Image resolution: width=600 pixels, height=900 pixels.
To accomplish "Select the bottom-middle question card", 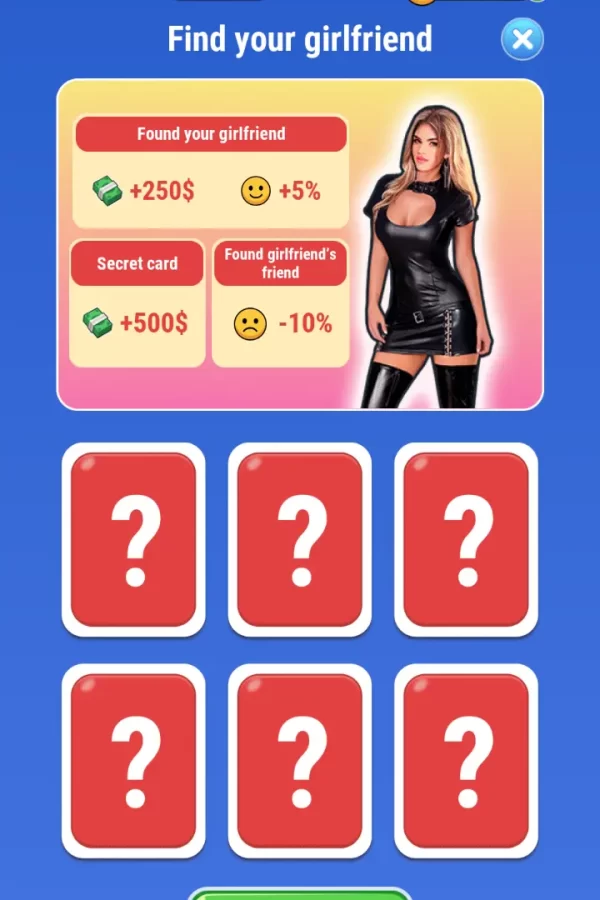I will tap(300, 761).
